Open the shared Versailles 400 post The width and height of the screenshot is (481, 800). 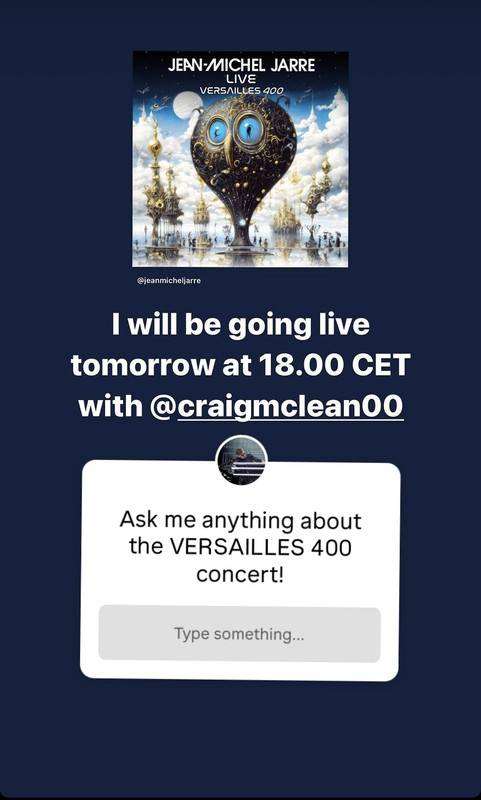[x=240, y=159]
